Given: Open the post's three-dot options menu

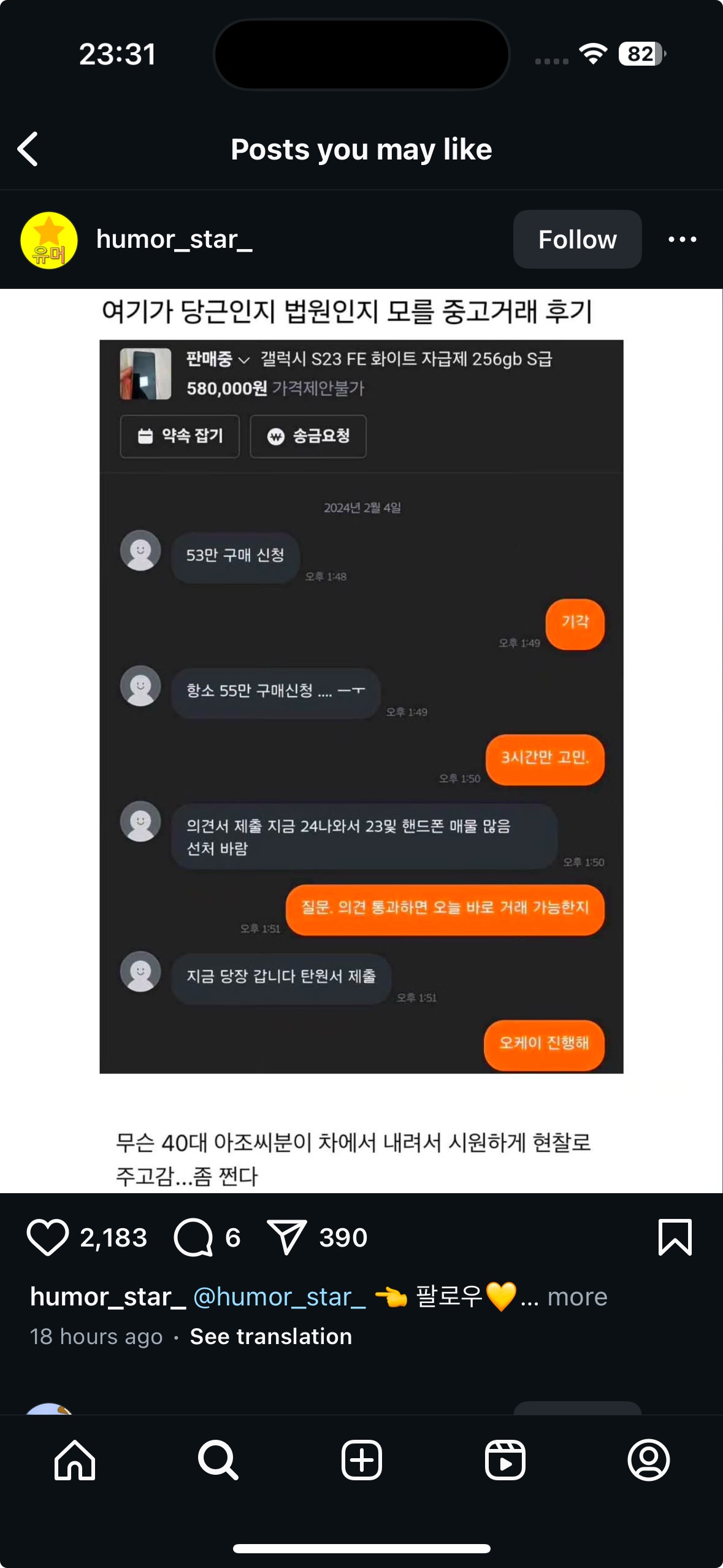Looking at the screenshot, I should (682, 239).
